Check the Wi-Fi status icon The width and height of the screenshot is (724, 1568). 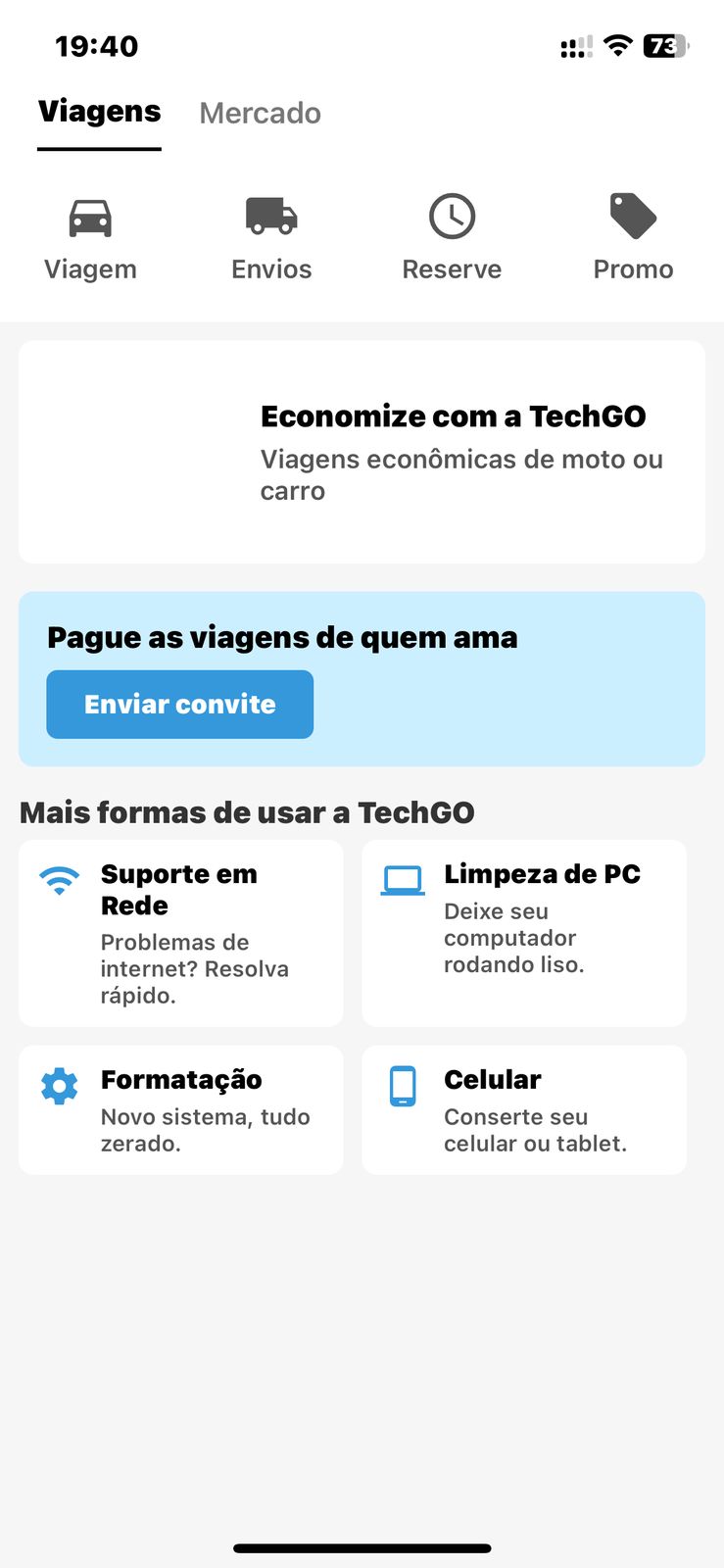pos(617,46)
